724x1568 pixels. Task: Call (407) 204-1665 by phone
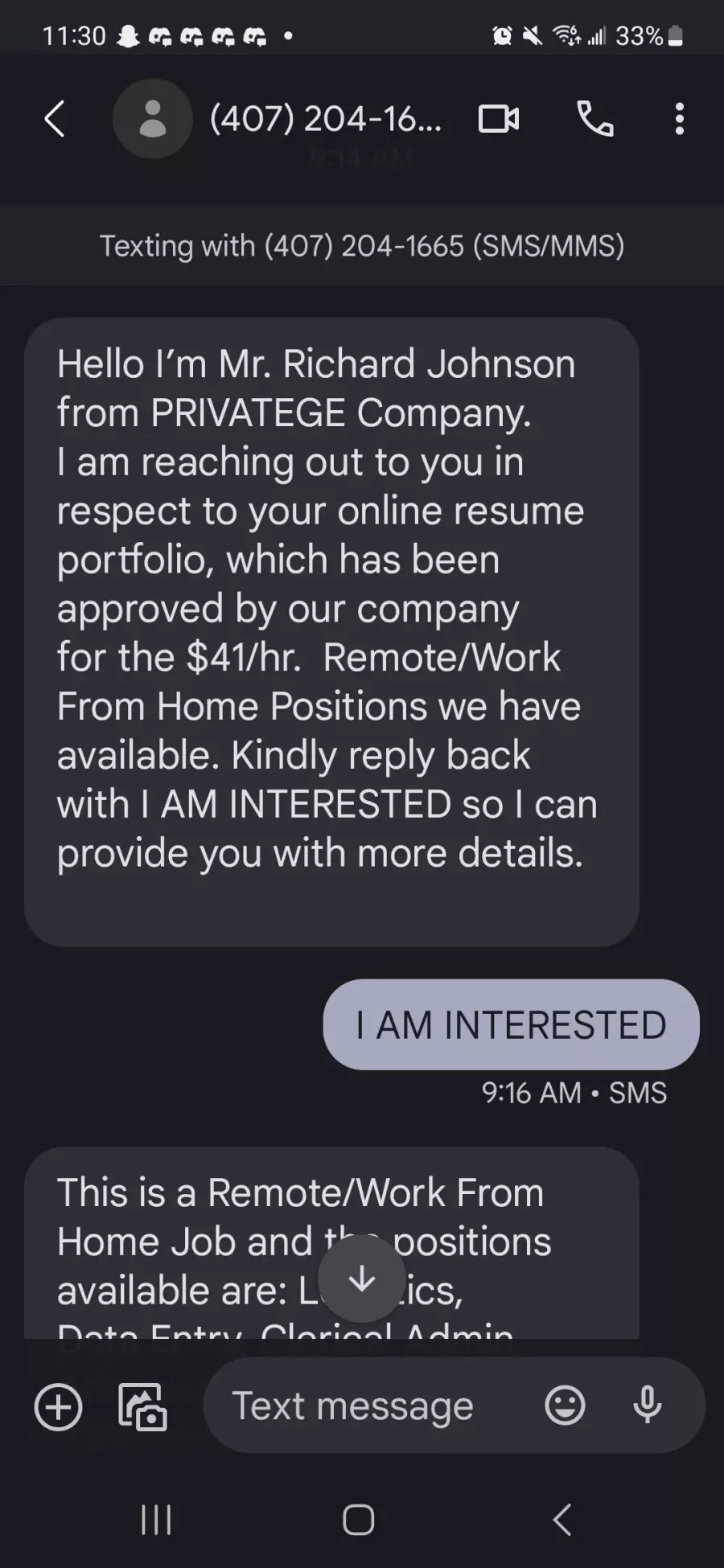(x=595, y=119)
